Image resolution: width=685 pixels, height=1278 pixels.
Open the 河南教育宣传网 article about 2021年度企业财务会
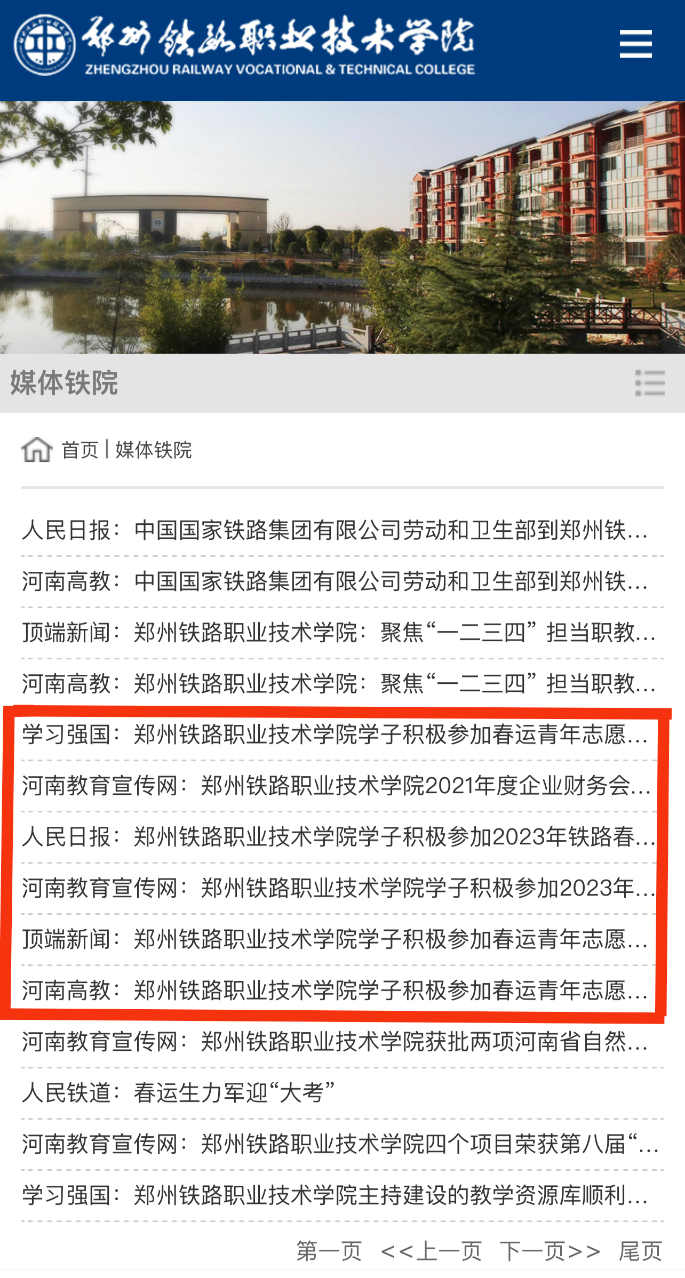point(338,787)
